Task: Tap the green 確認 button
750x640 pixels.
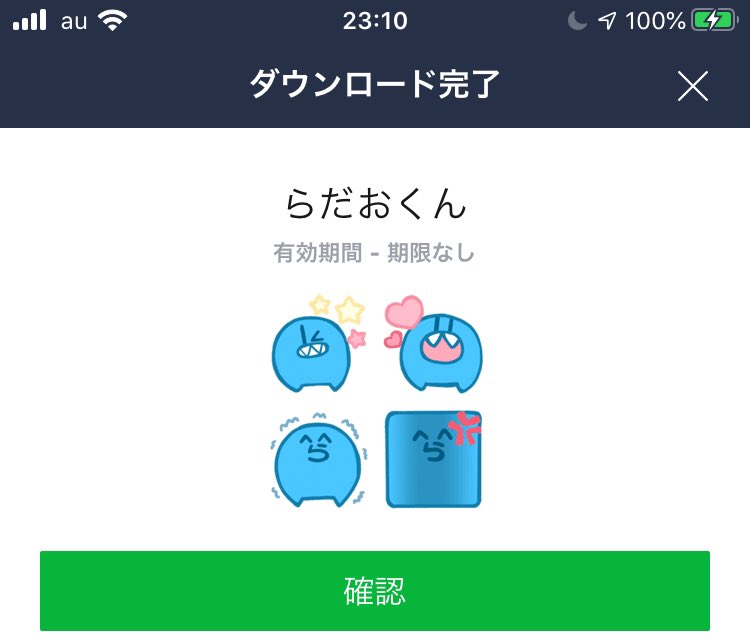Action: click(375, 590)
